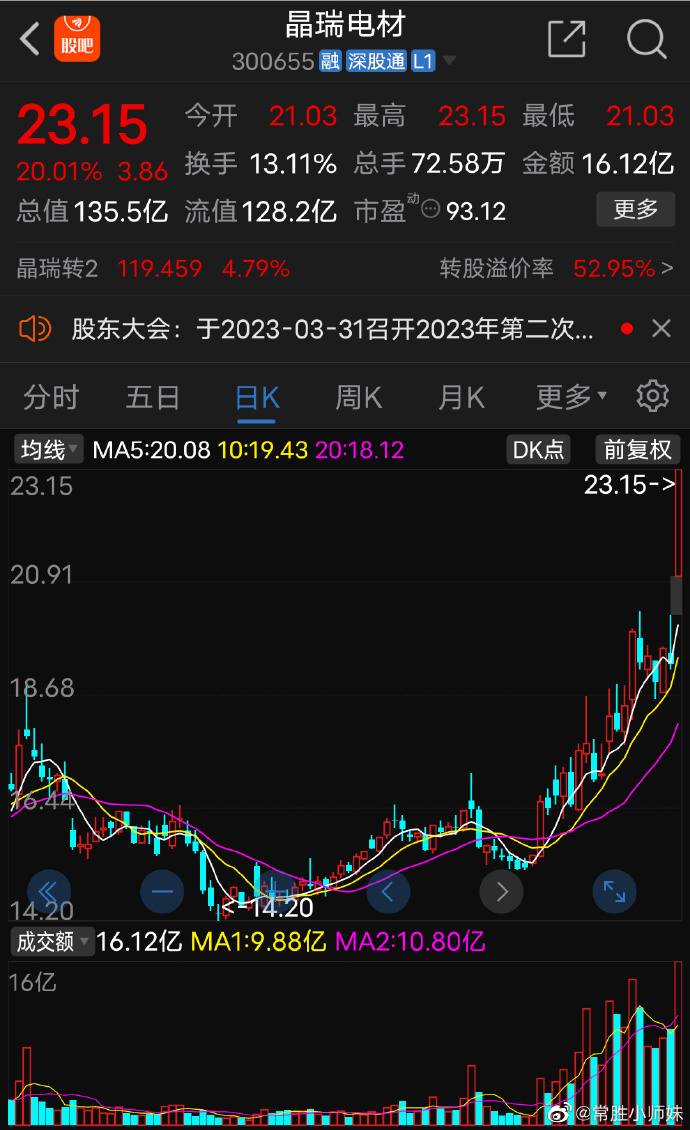Open the 股东大会 announcement notice
The image size is (690, 1130).
[x=332, y=329]
